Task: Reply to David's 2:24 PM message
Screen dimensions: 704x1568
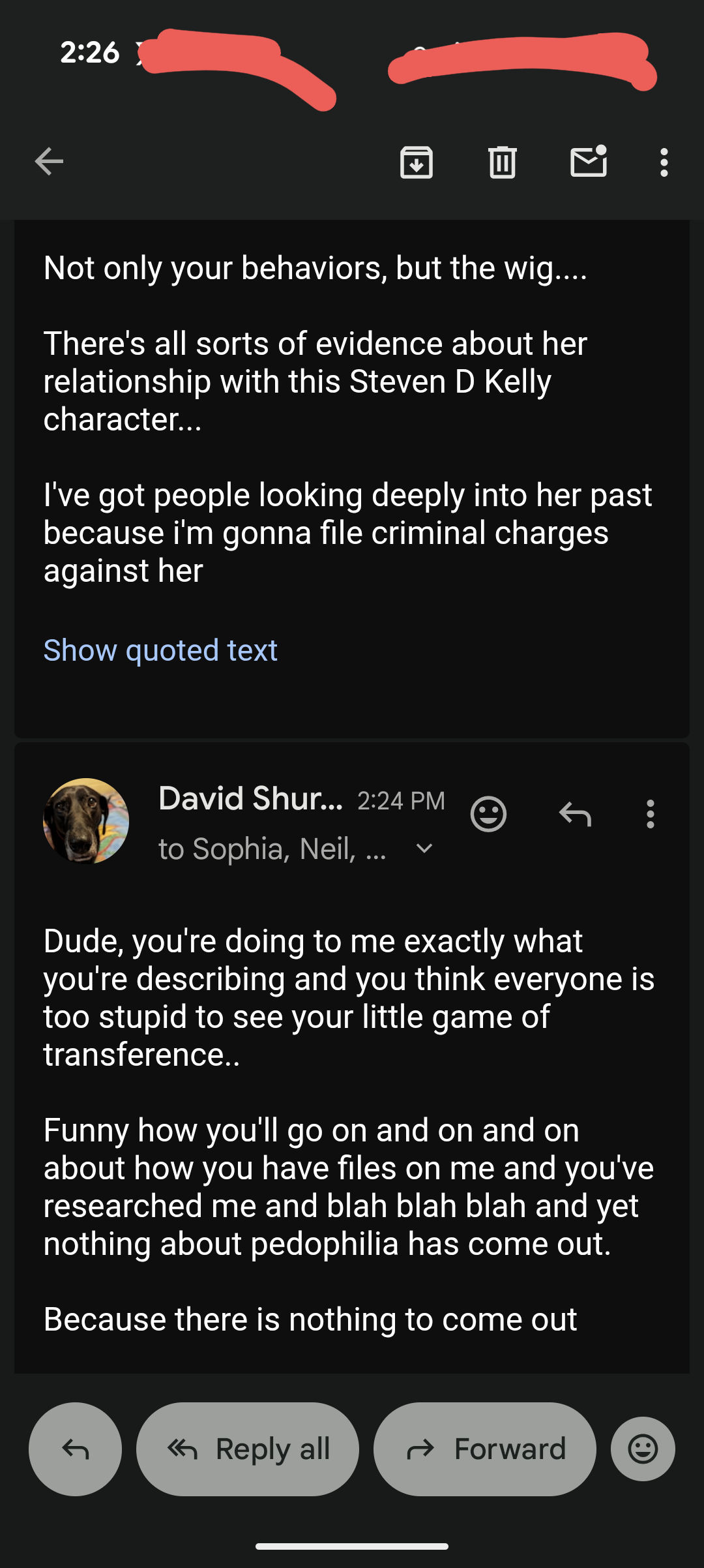Action: (x=575, y=814)
